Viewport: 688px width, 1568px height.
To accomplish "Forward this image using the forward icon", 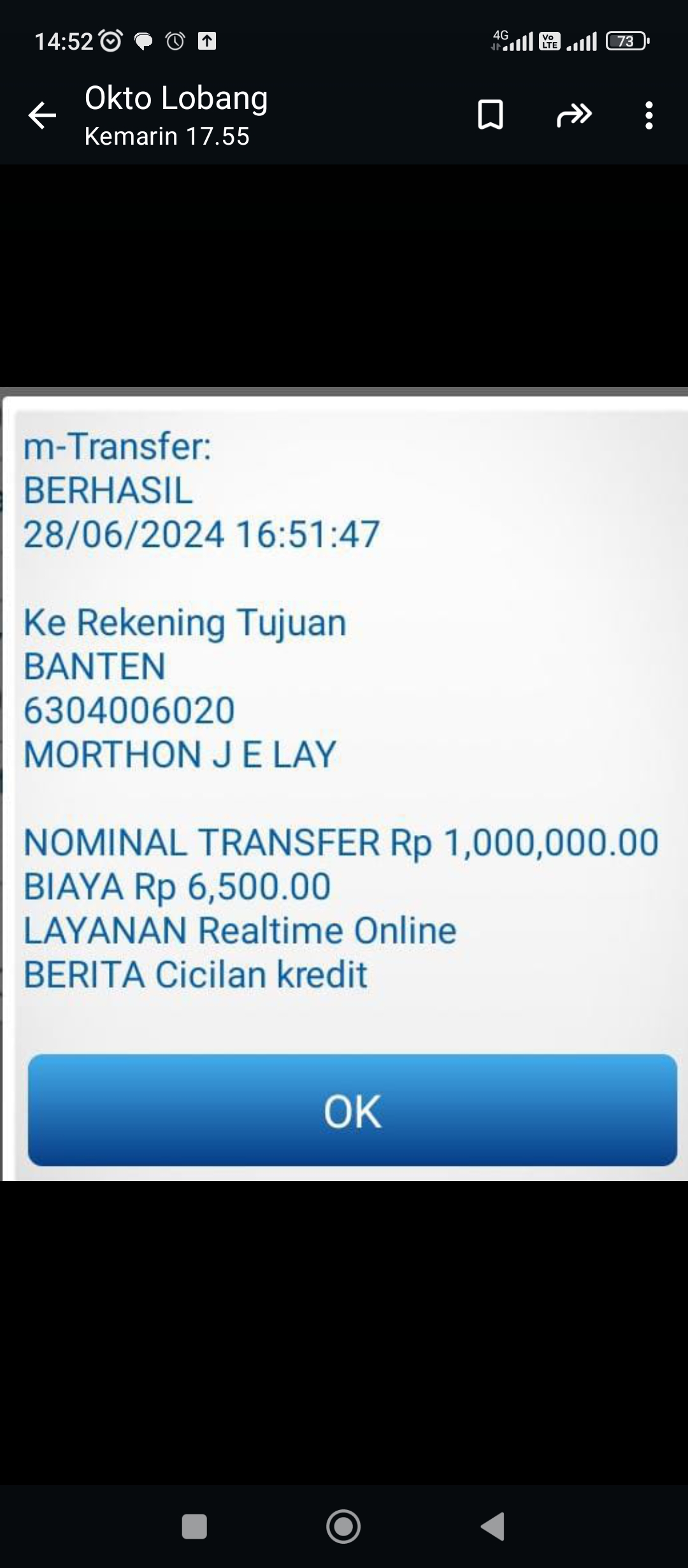I will [574, 115].
